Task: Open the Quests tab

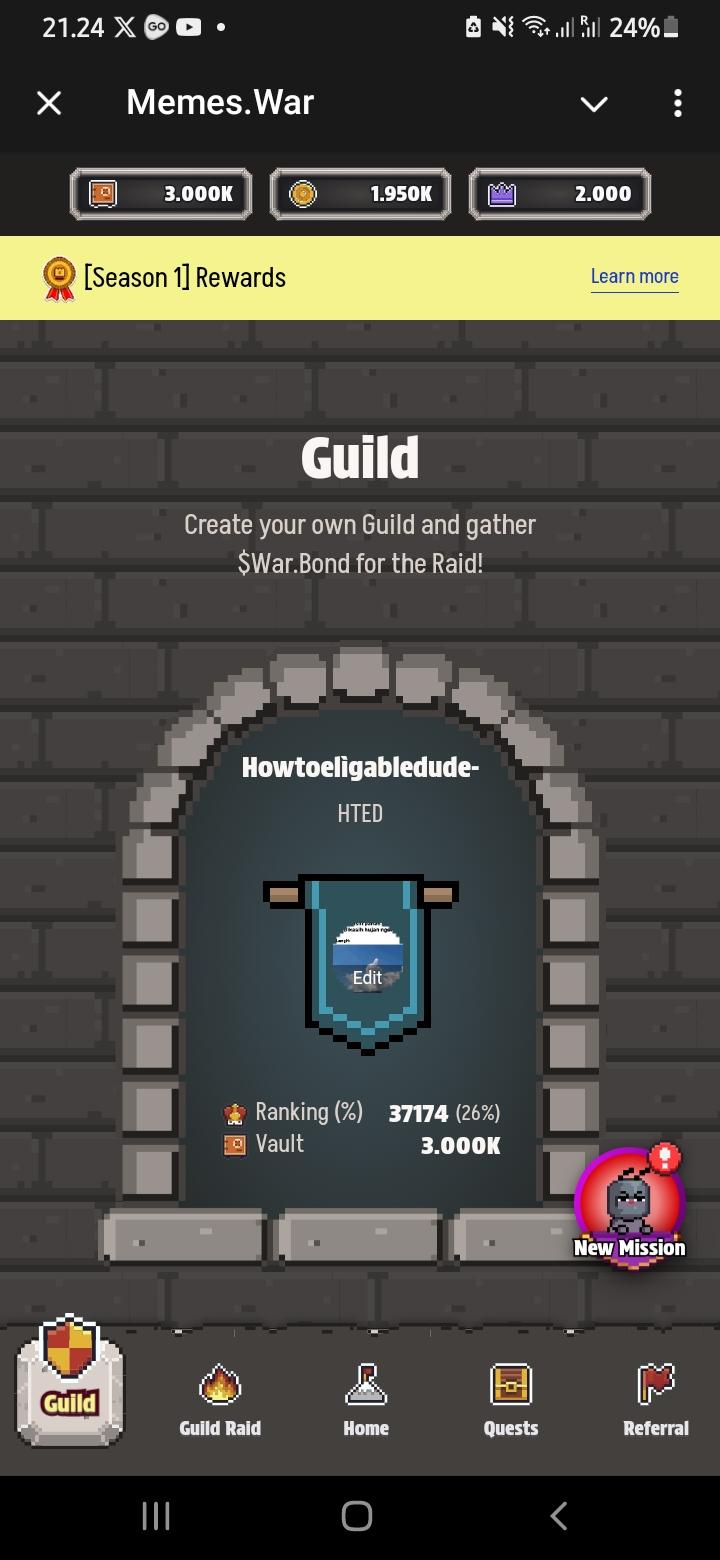Action: click(511, 1400)
